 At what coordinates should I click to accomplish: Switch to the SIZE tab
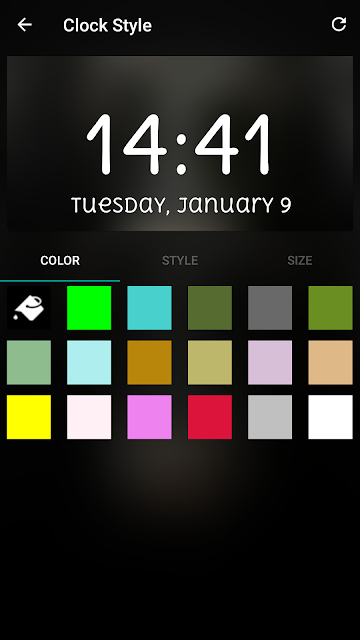click(x=300, y=260)
